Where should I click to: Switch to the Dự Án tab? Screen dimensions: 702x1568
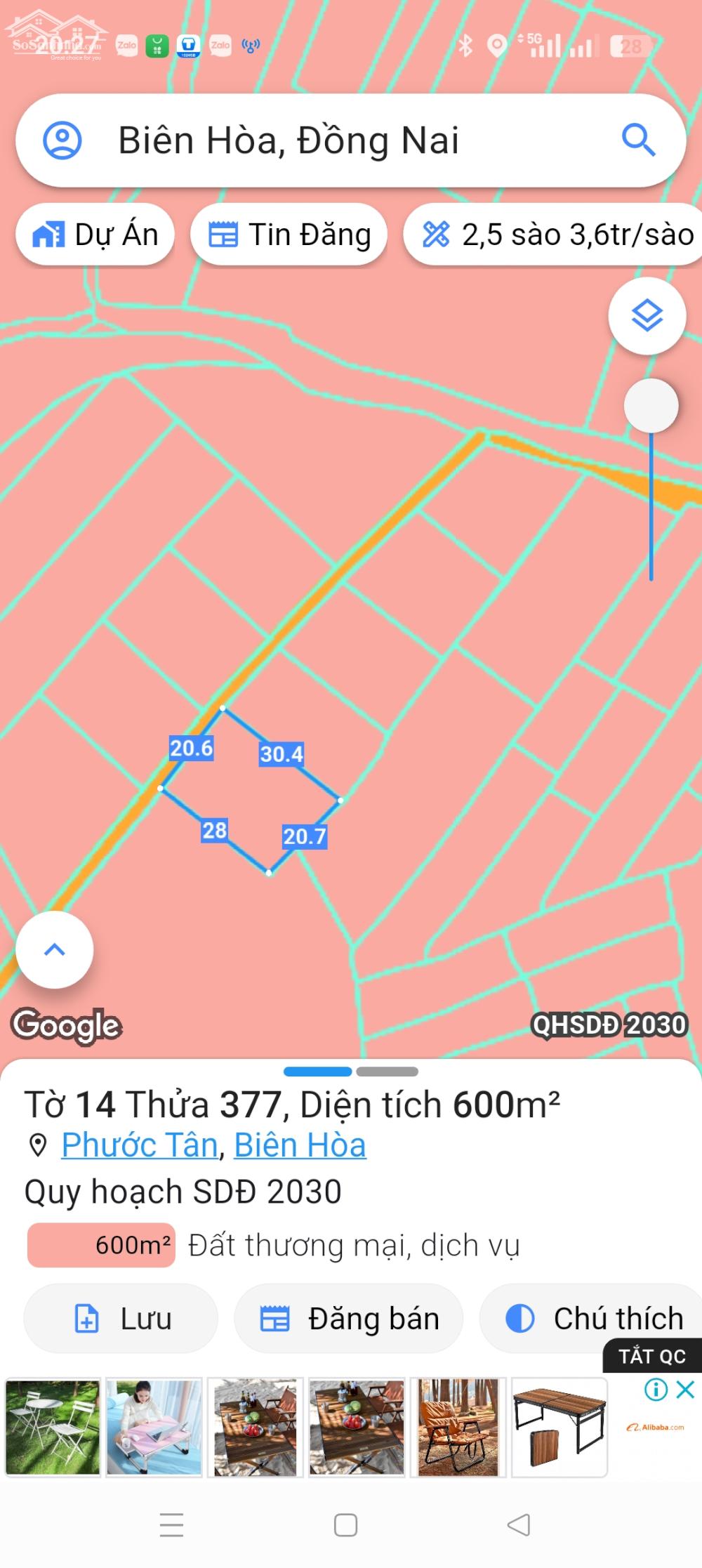95,234
